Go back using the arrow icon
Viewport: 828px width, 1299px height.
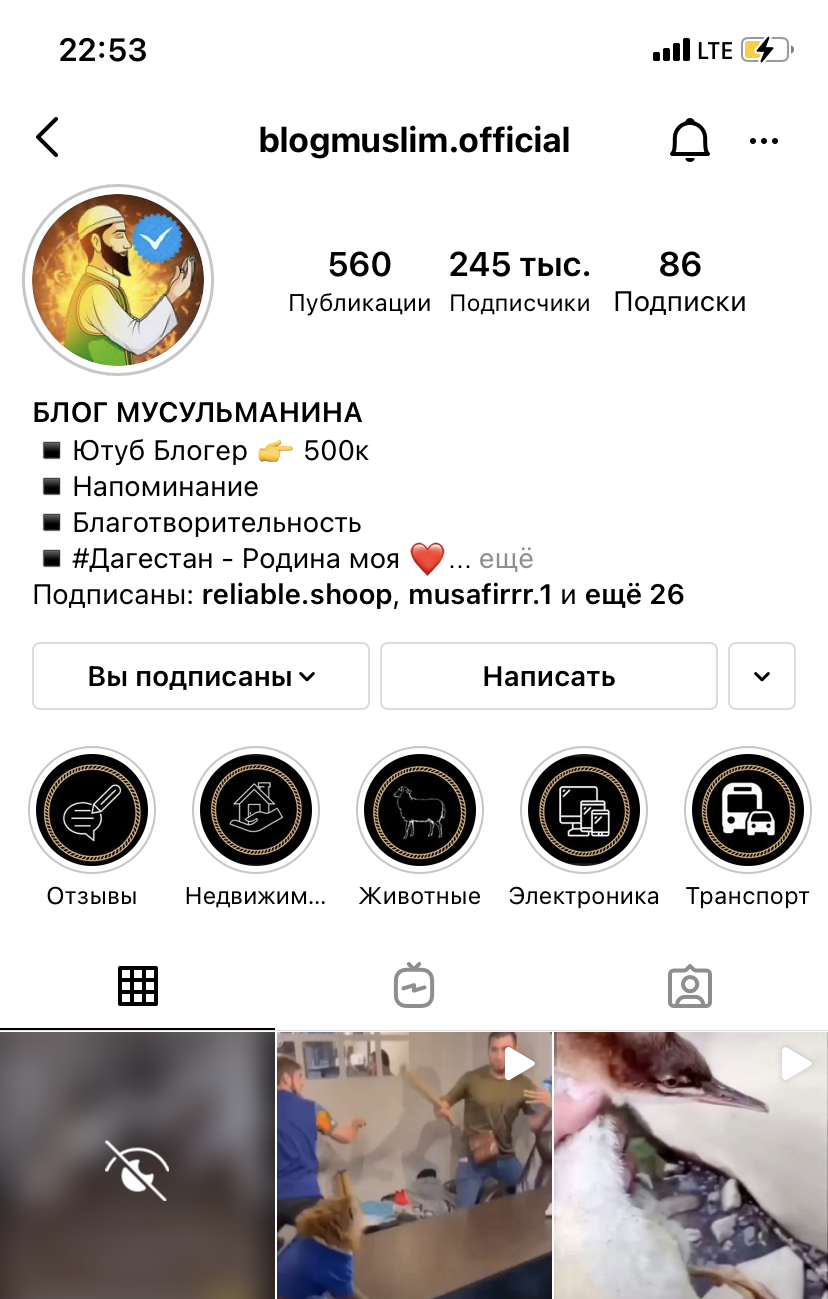(x=47, y=138)
